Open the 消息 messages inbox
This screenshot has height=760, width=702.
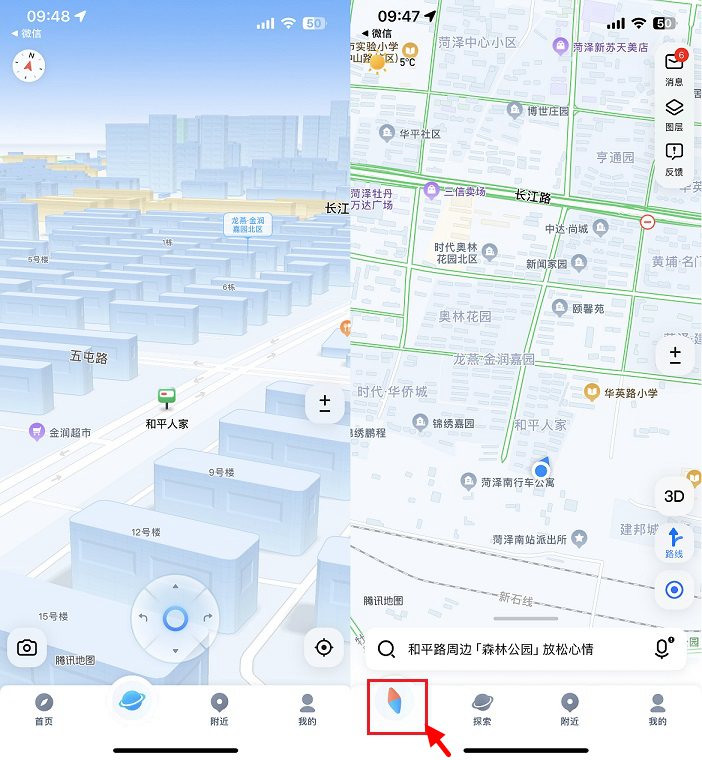[674, 68]
